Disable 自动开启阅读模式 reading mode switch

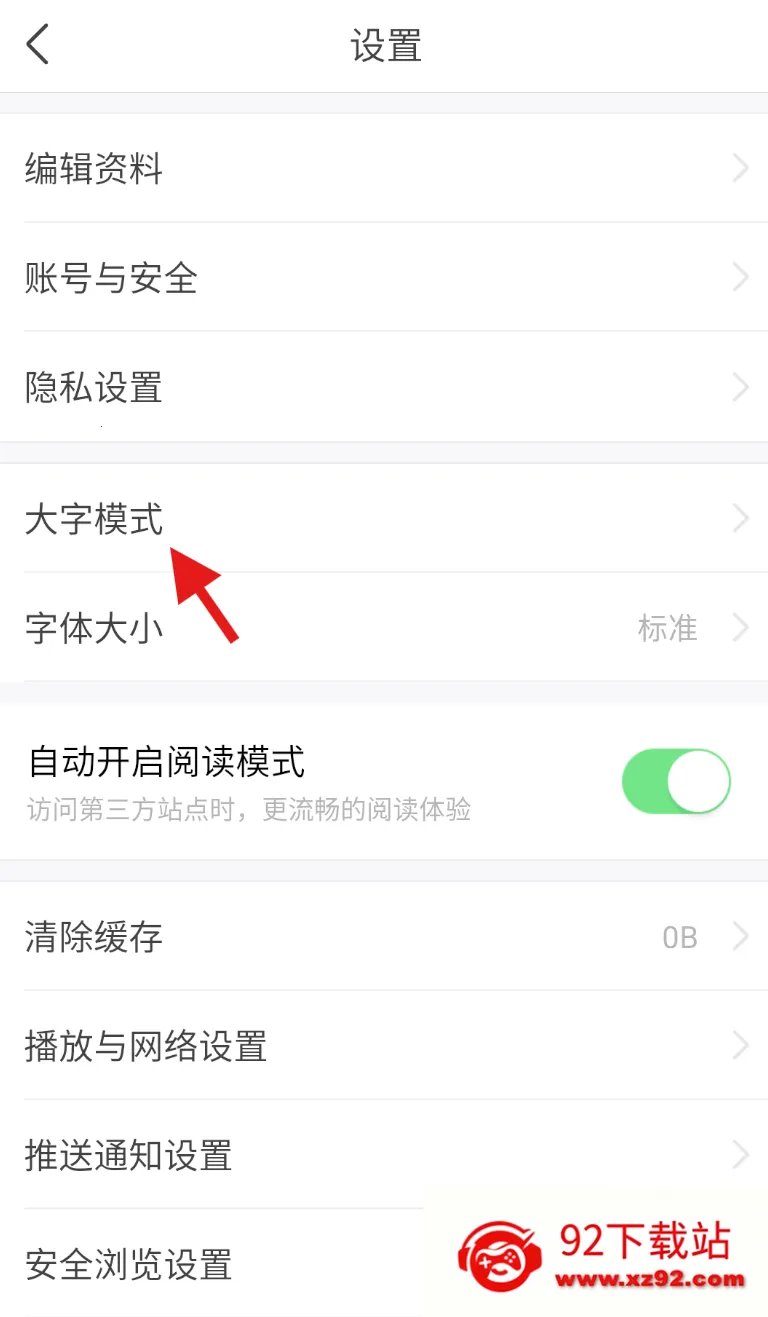(676, 781)
